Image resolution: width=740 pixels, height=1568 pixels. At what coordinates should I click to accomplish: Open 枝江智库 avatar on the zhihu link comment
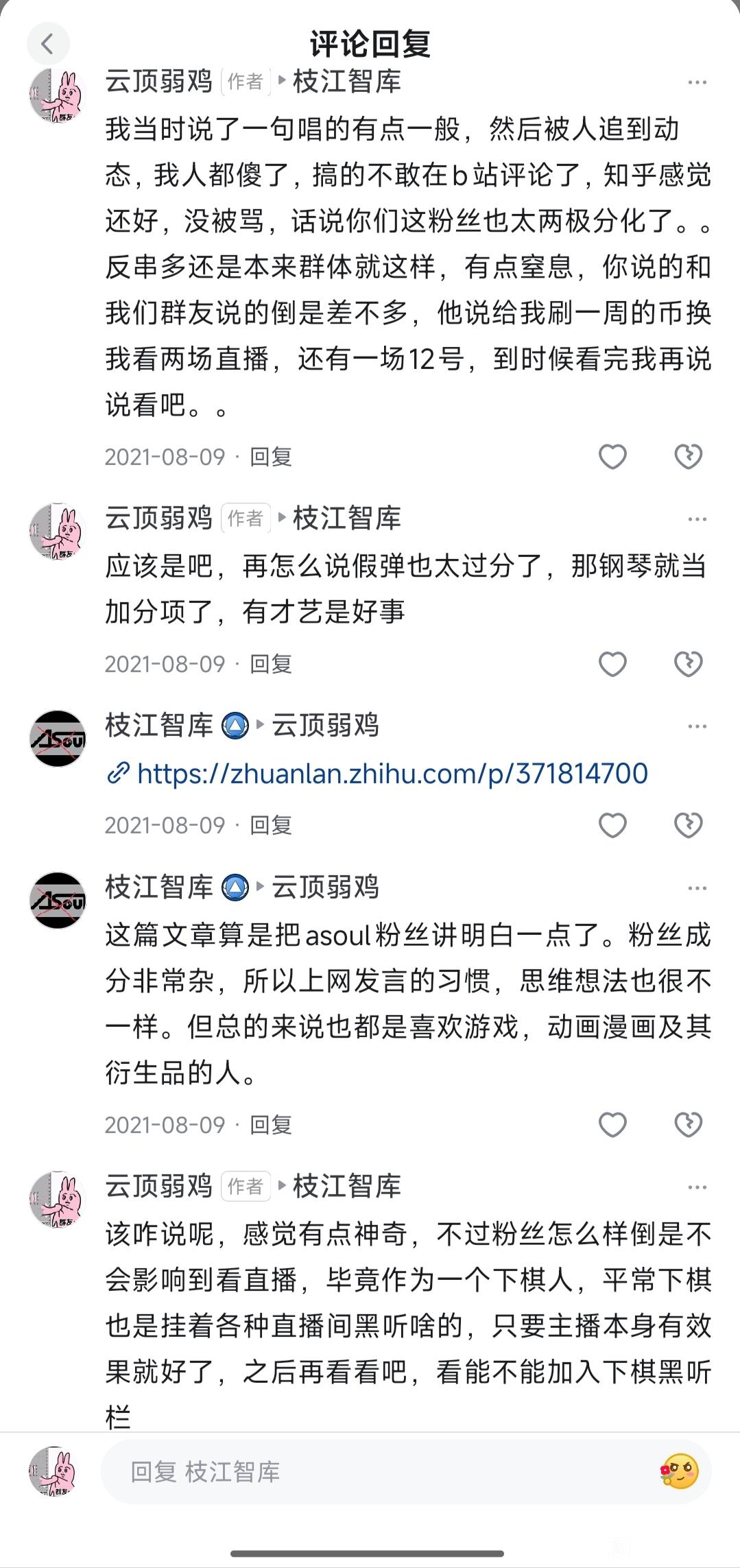point(58,739)
